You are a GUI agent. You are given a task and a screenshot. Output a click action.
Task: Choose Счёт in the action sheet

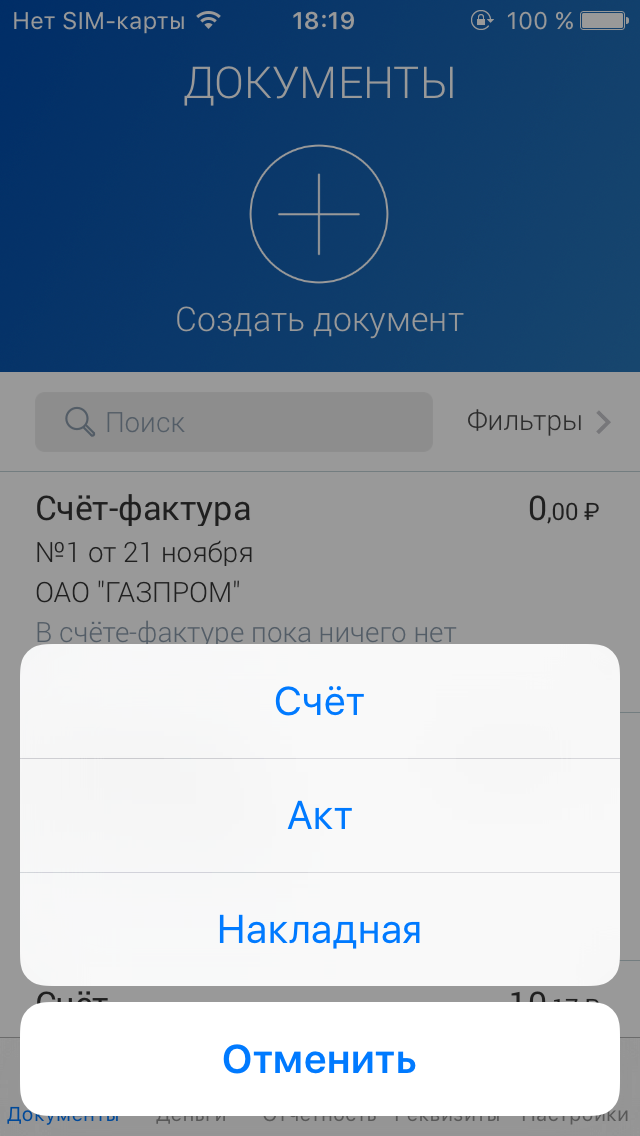point(319,702)
